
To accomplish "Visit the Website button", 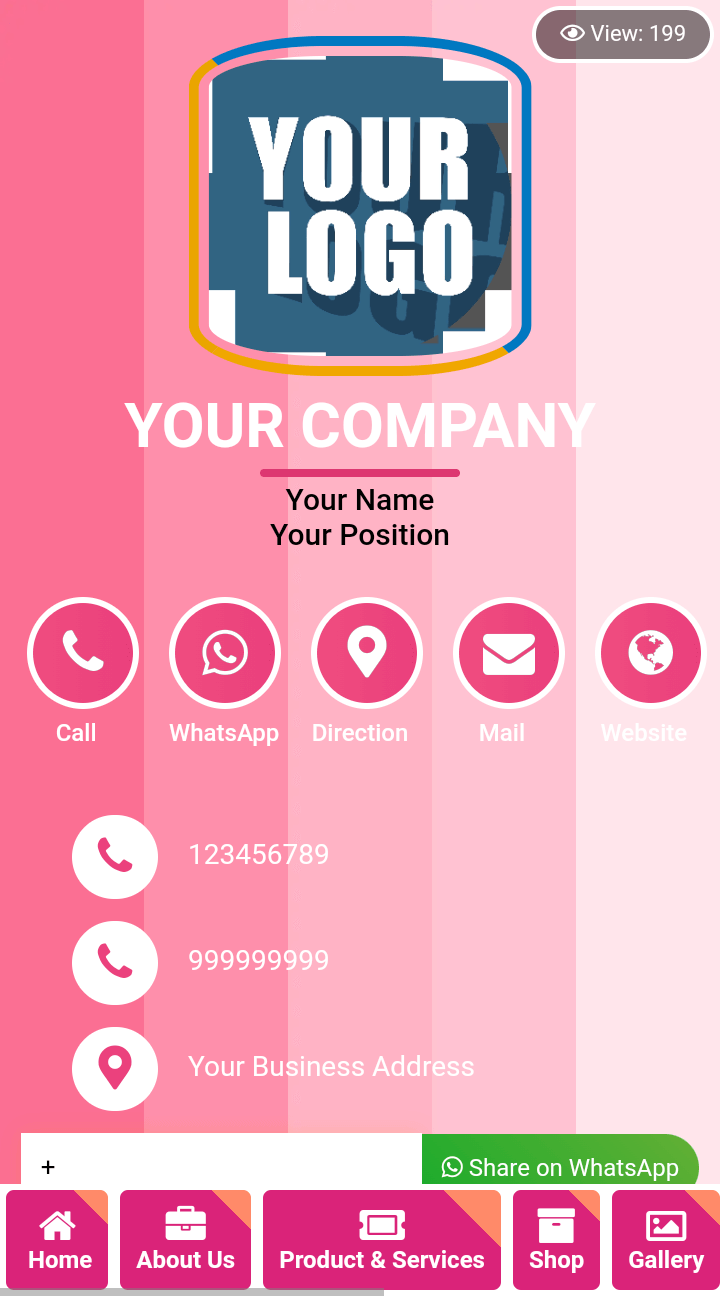I will [x=650, y=653].
